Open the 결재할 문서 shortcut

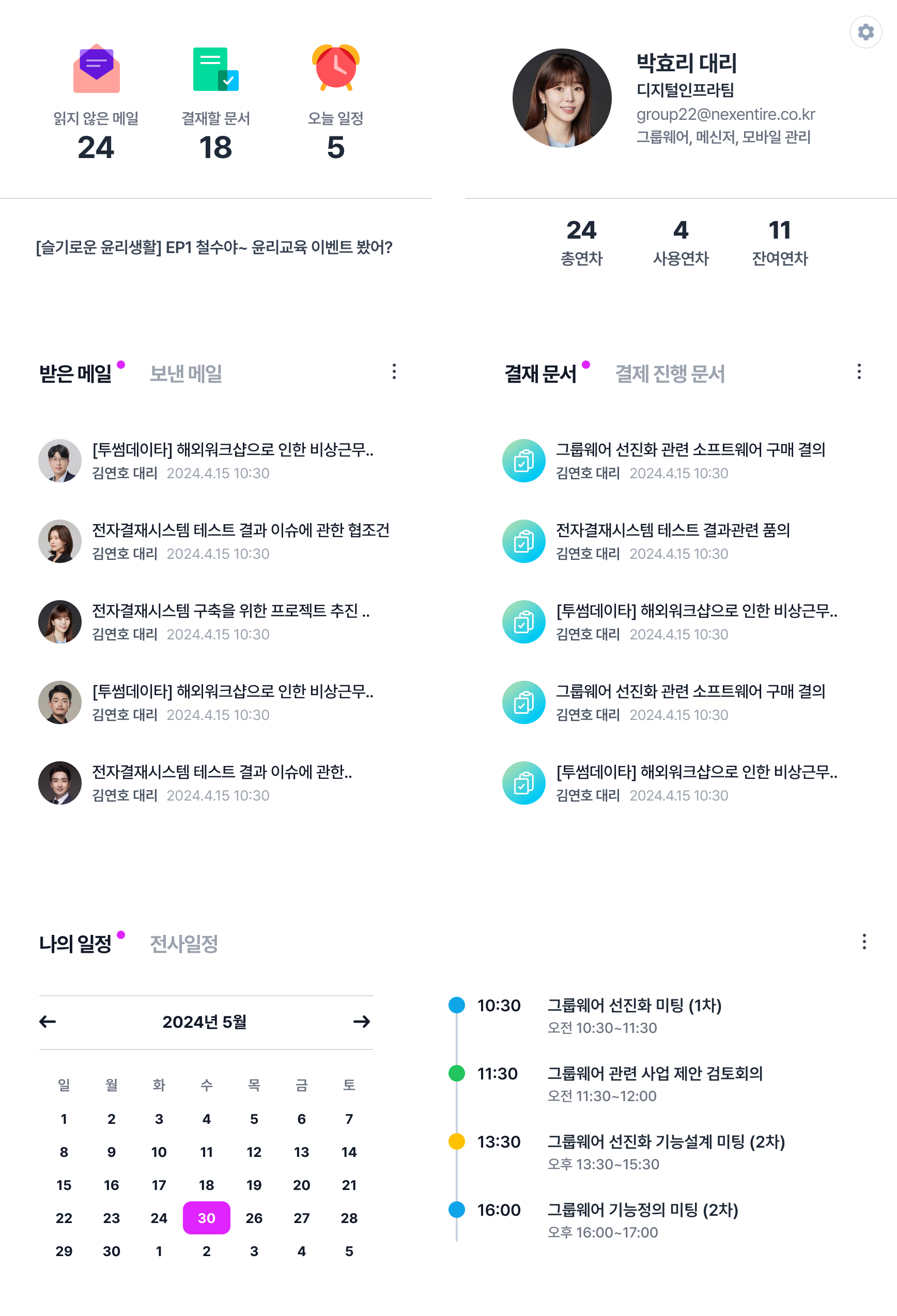tap(215, 102)
